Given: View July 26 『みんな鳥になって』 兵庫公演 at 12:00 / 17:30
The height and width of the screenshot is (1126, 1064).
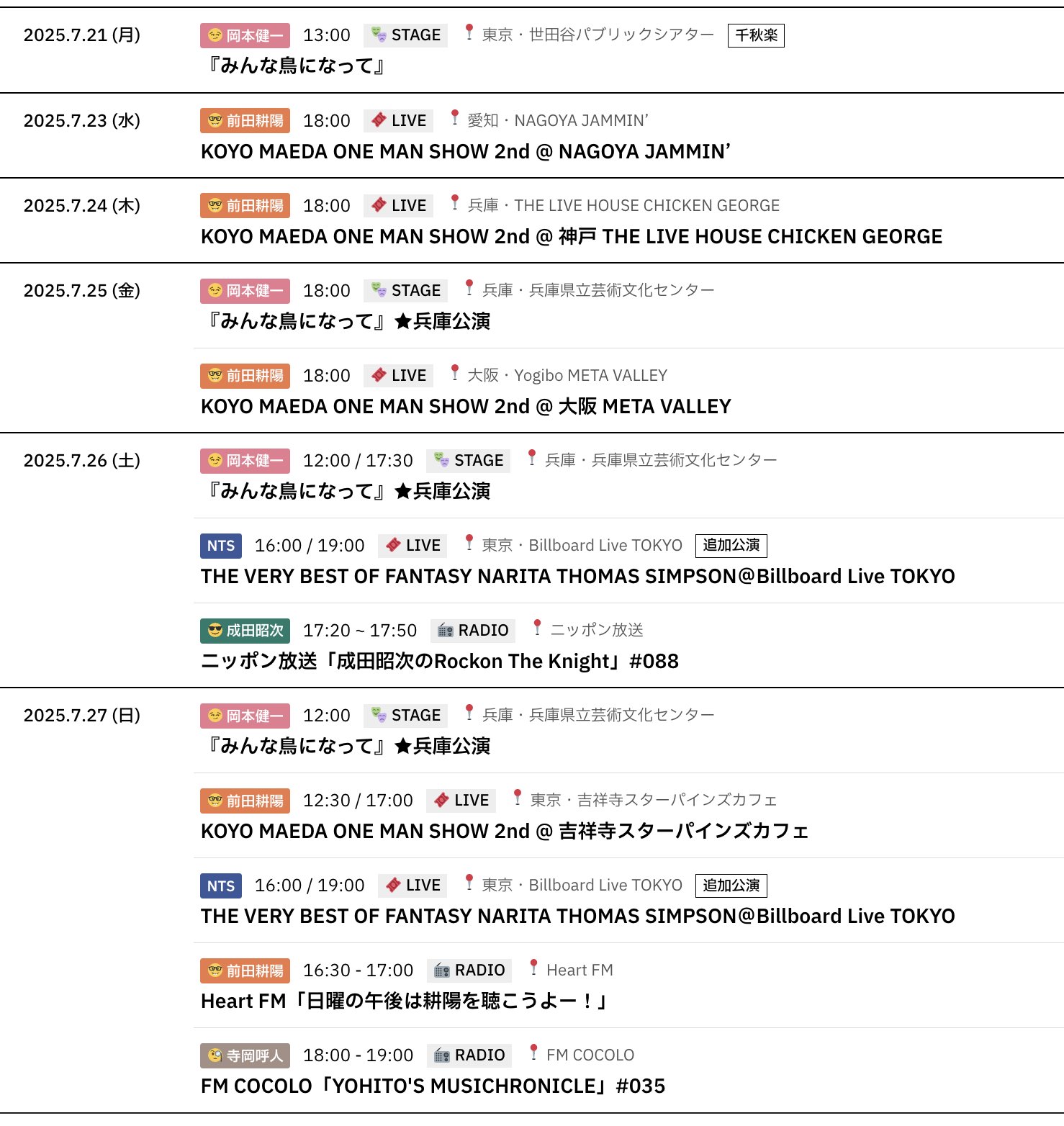Looking at the screenshot, I should point(347,492).
